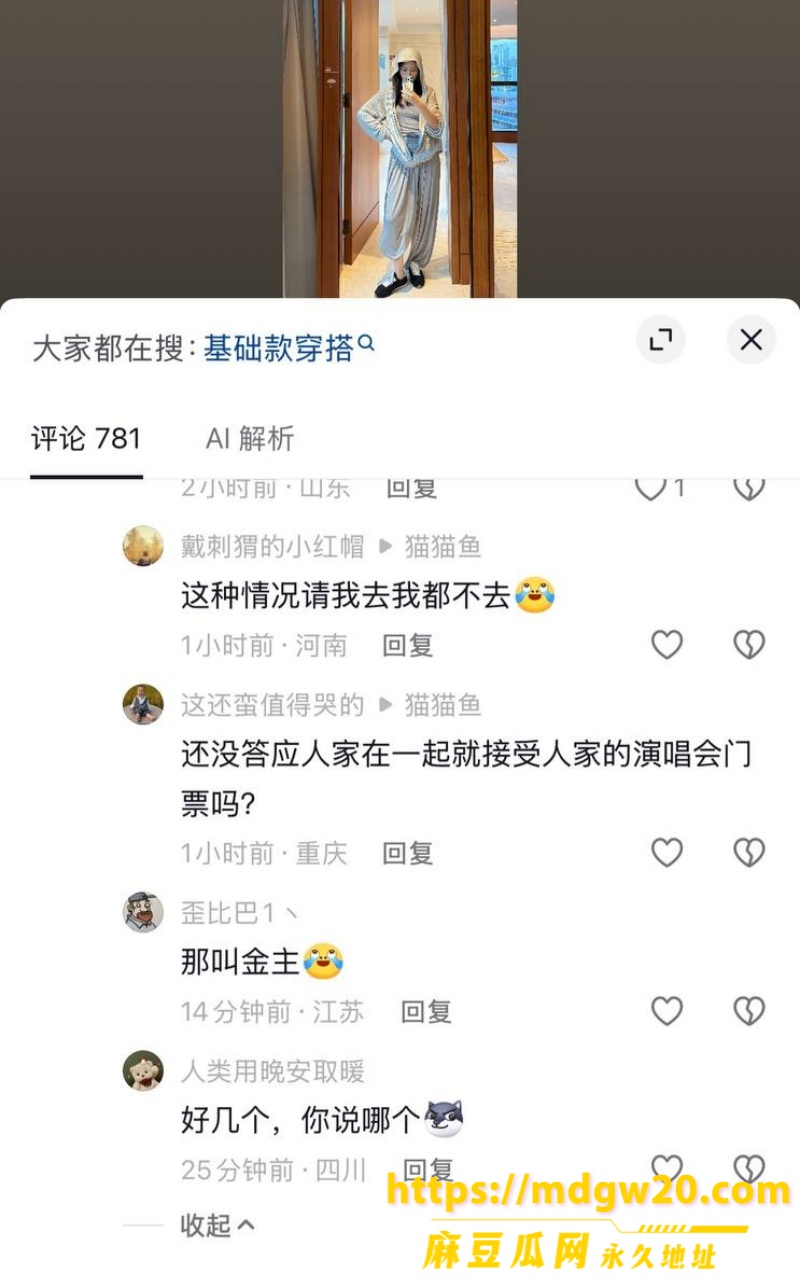Select the 评论 781 tab
This screenshot has height=1280, width=800.
86,438
